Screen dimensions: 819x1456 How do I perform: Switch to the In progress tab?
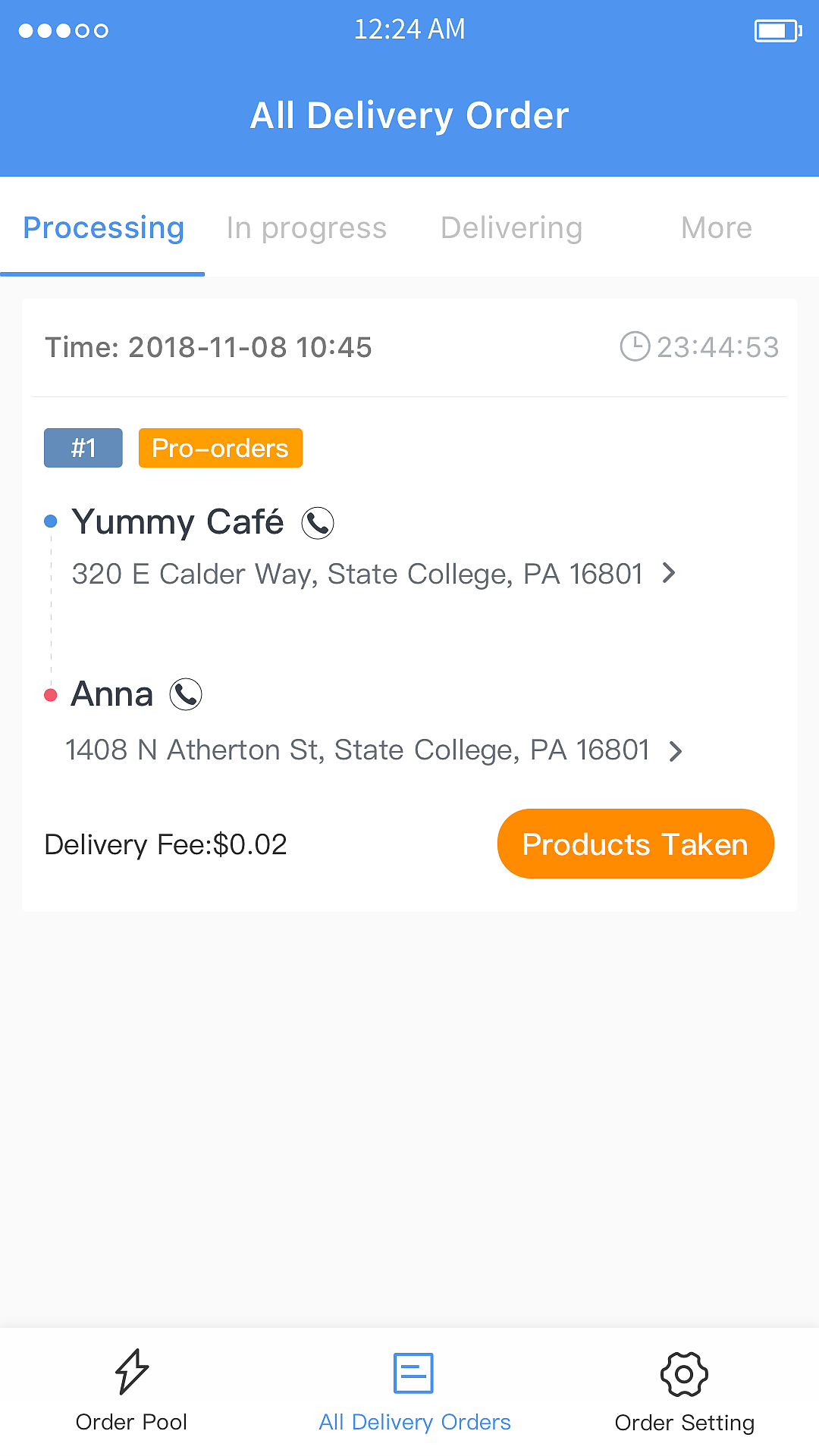[306, 228]
